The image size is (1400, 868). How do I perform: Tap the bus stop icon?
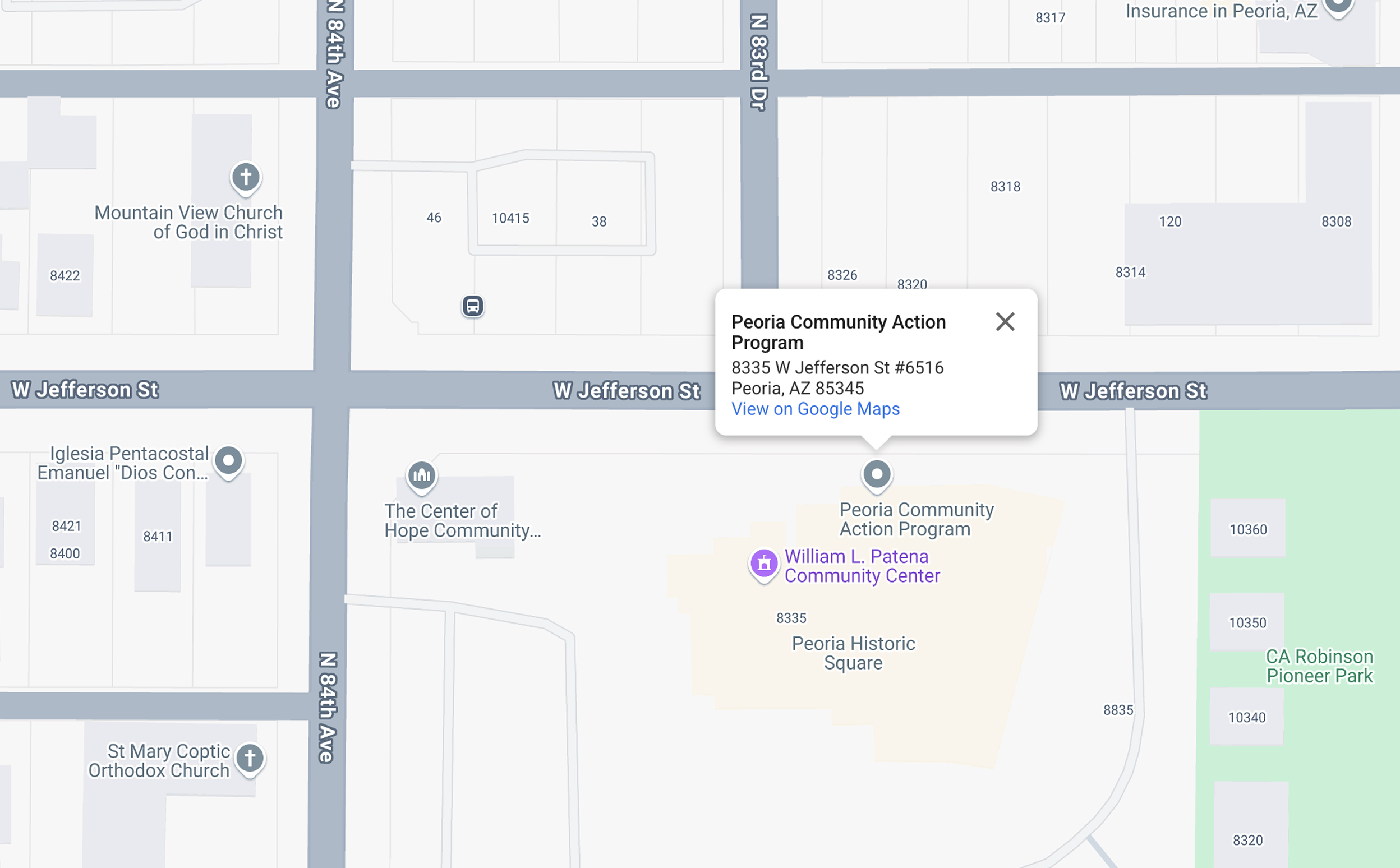click(x=473, y=306)
